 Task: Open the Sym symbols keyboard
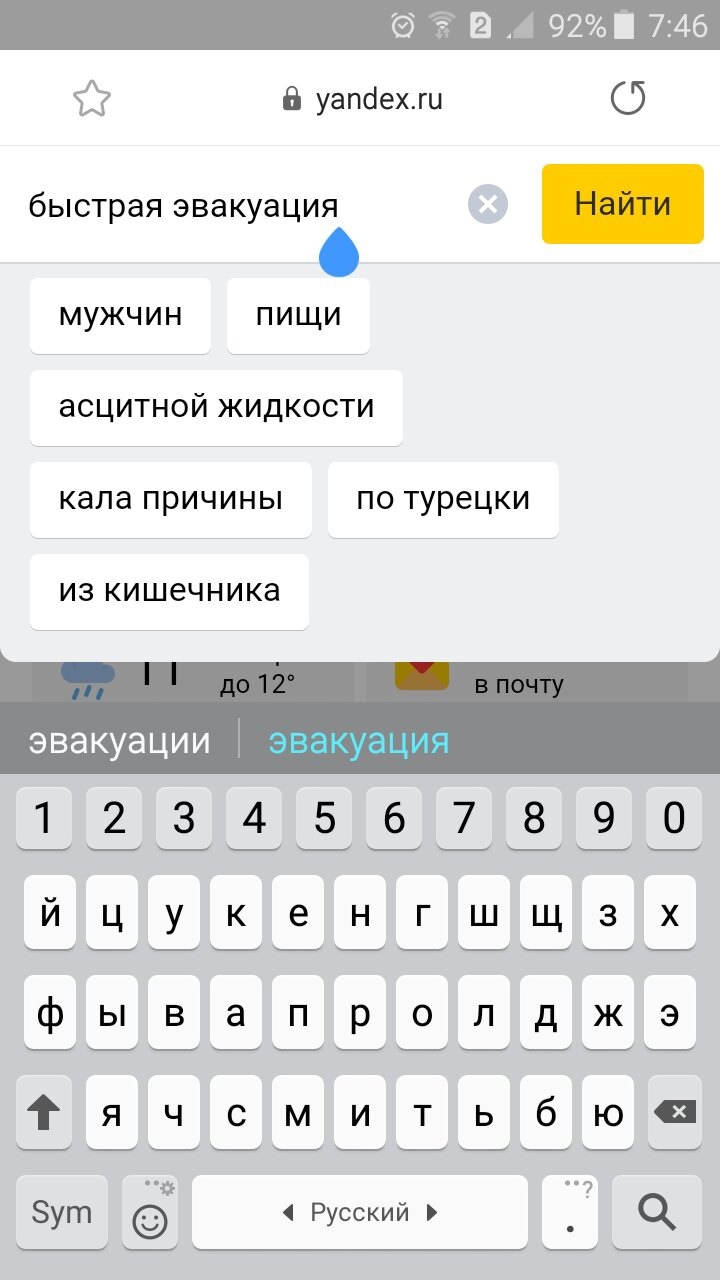[62, 1212]
